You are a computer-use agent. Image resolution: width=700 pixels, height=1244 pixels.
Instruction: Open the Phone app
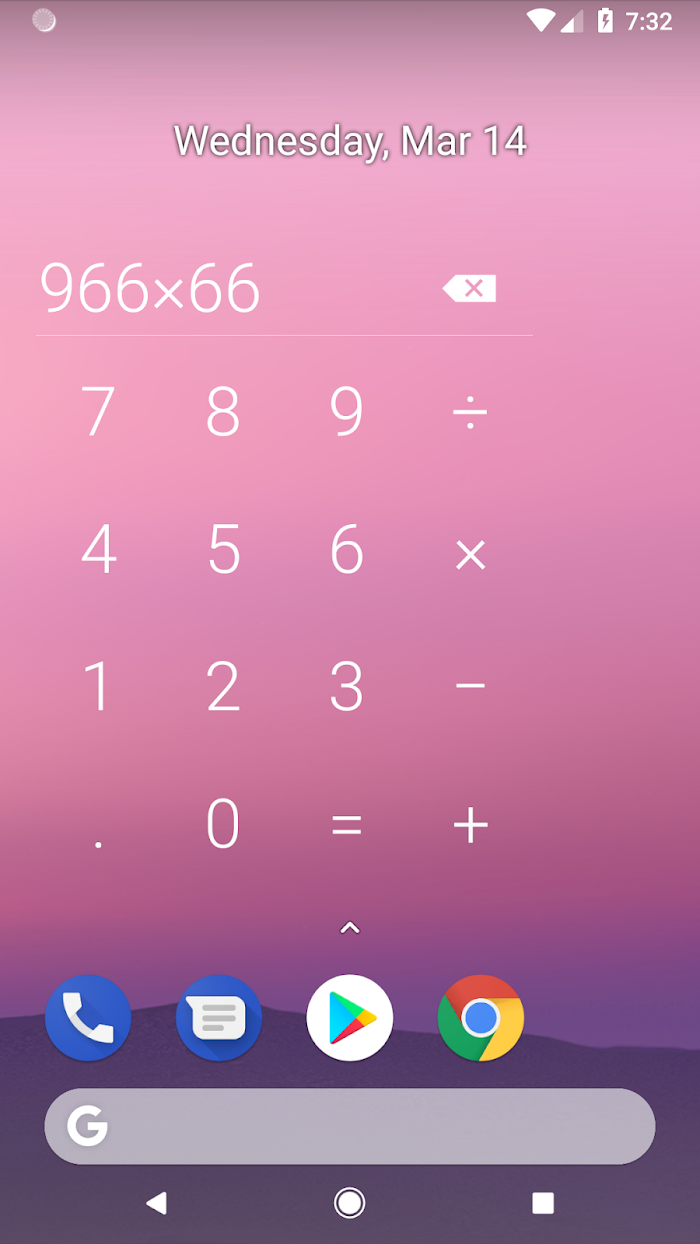coord(88,1018)
